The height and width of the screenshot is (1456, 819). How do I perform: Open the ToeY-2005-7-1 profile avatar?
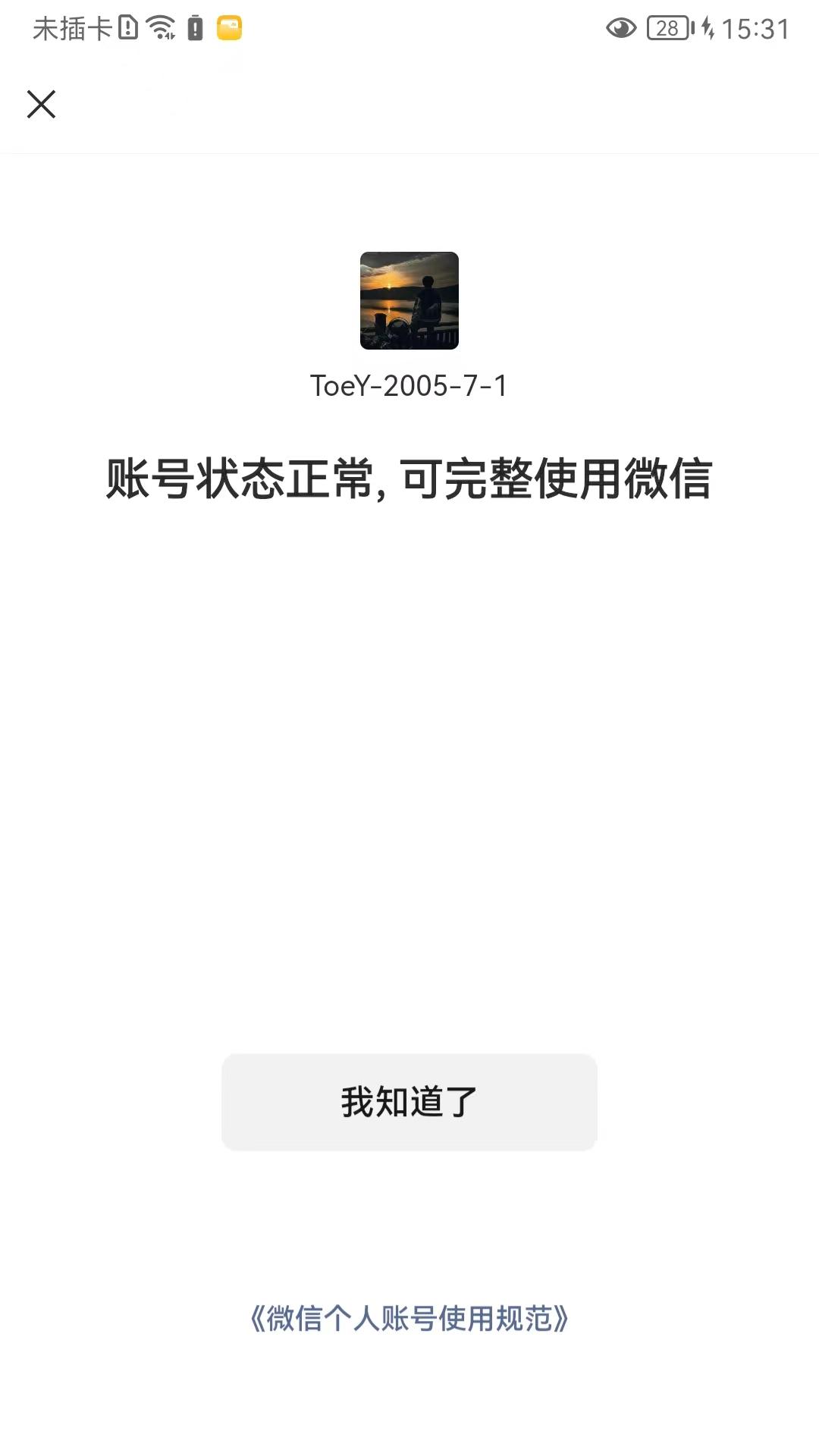(409, 301)
